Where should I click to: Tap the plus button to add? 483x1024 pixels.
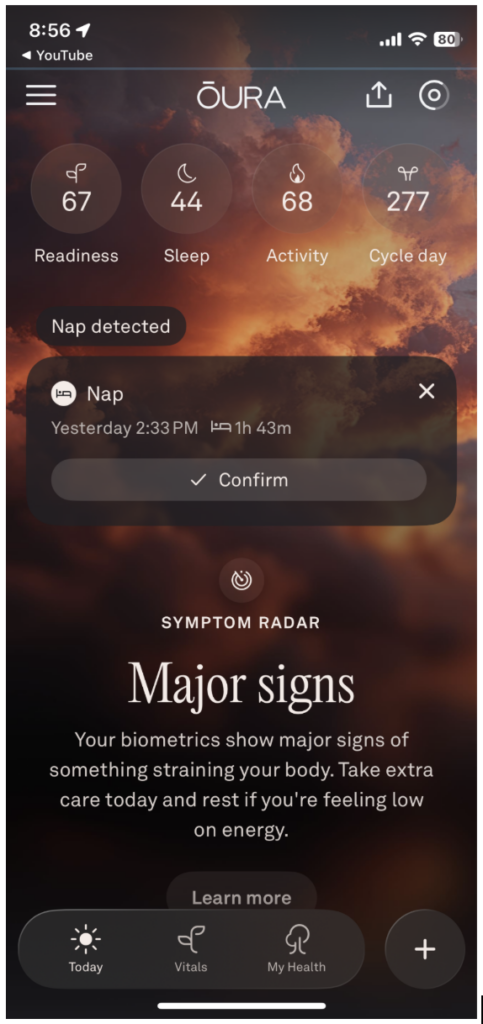pos(425,949)
